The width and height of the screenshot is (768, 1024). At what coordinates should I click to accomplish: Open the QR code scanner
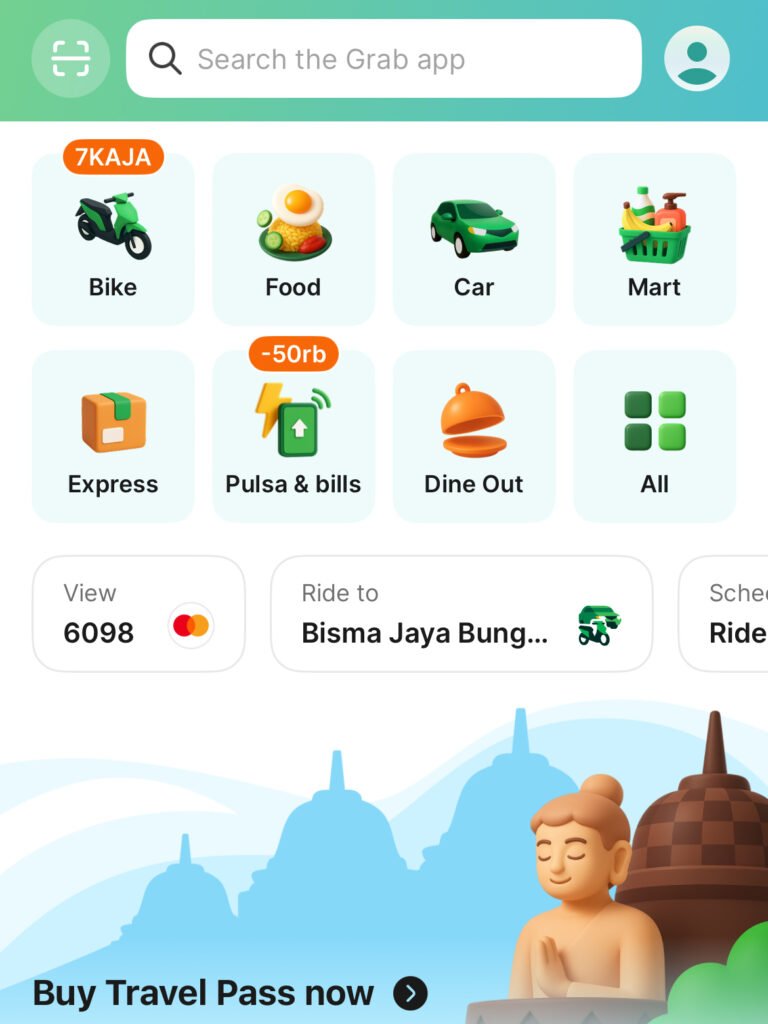70,59
